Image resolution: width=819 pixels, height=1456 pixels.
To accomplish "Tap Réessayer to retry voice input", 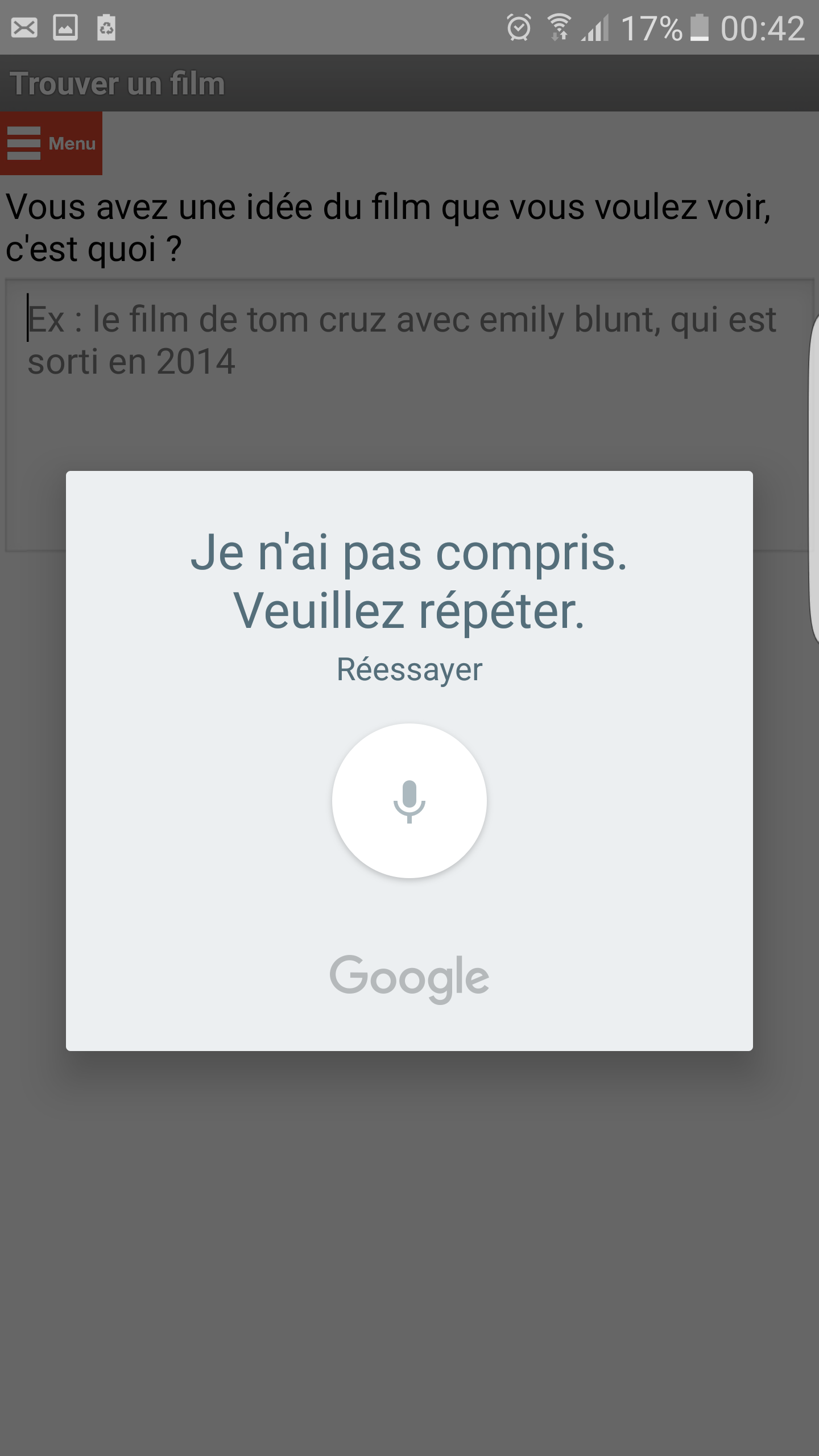I will (409, 669).
